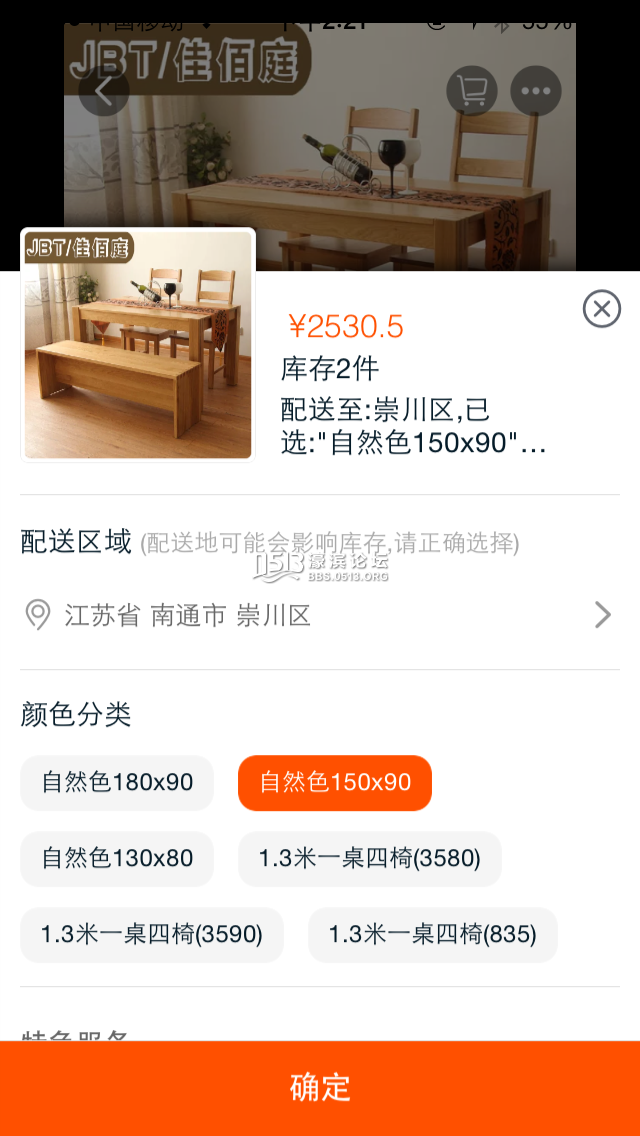Open the shopping cart icon
Screen dimensions: 640x1136
(471, 92)
